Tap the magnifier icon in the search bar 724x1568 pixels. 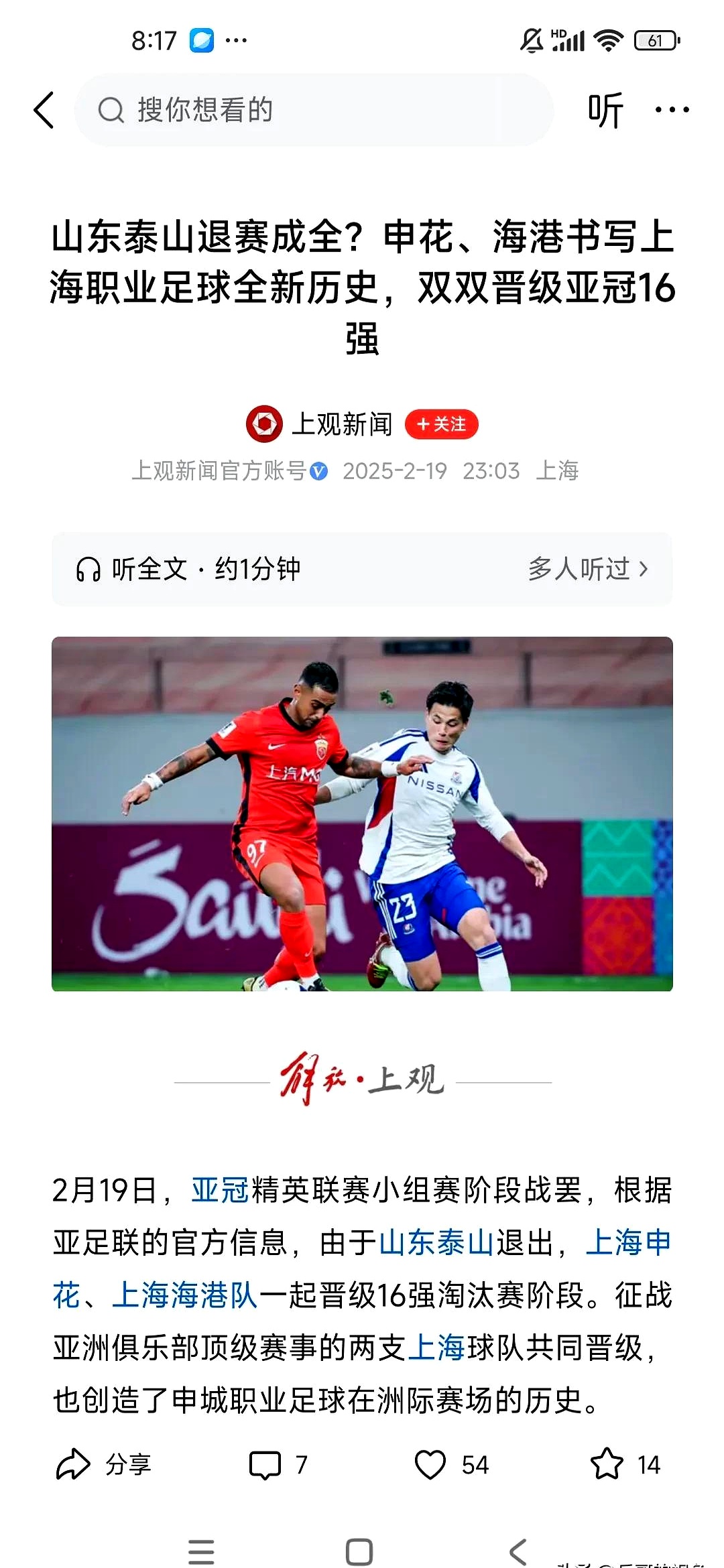[111, 107]
